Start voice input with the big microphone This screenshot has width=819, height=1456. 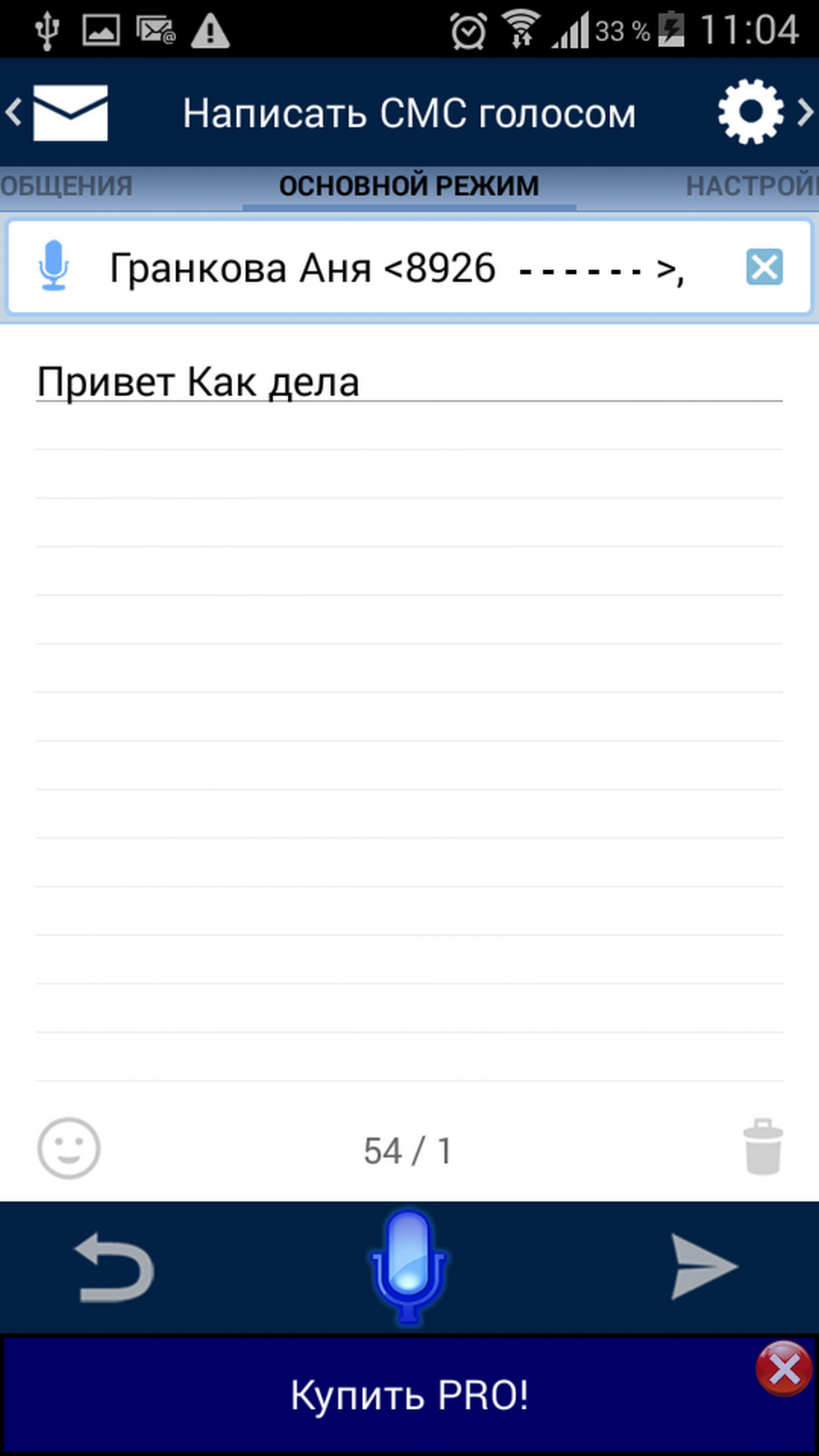409,1265
